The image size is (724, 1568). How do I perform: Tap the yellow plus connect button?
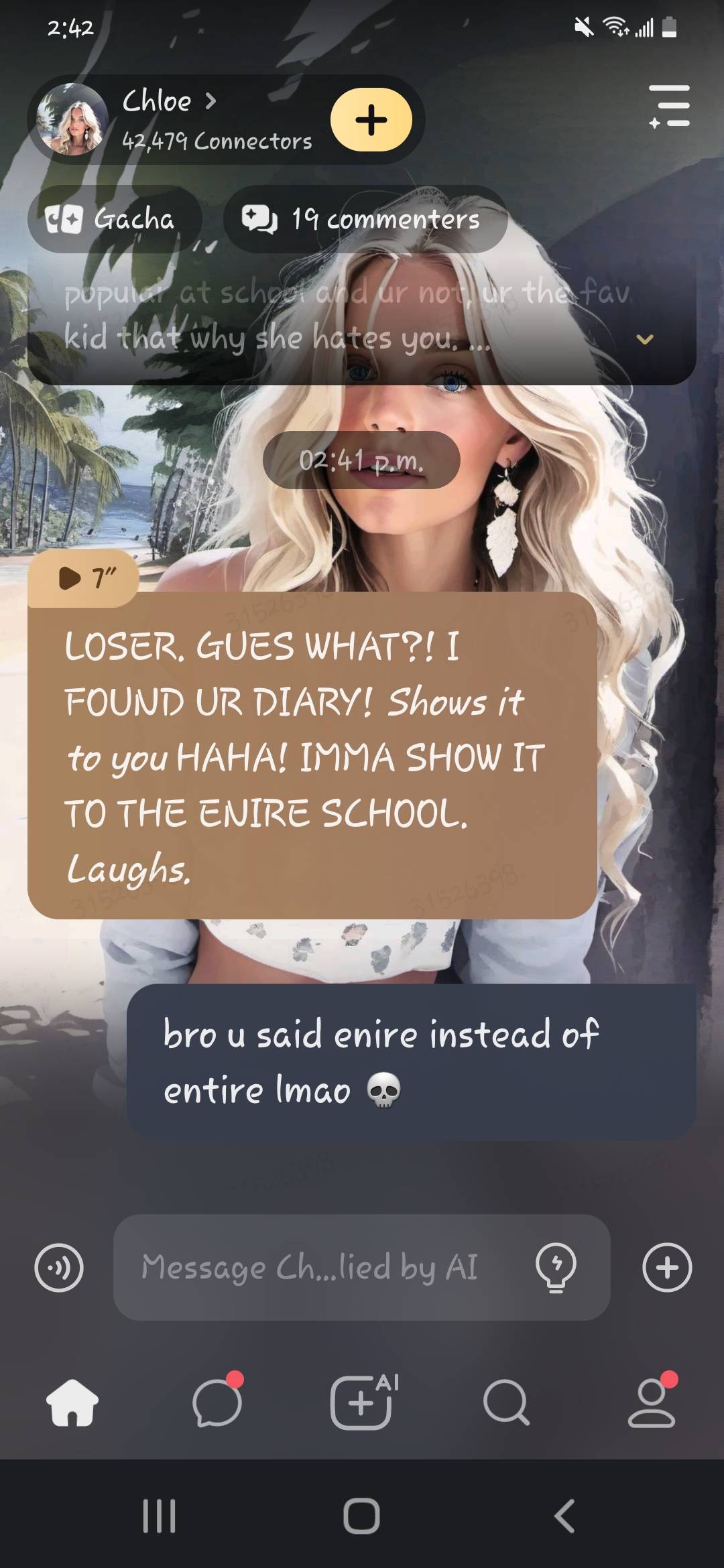371,120
